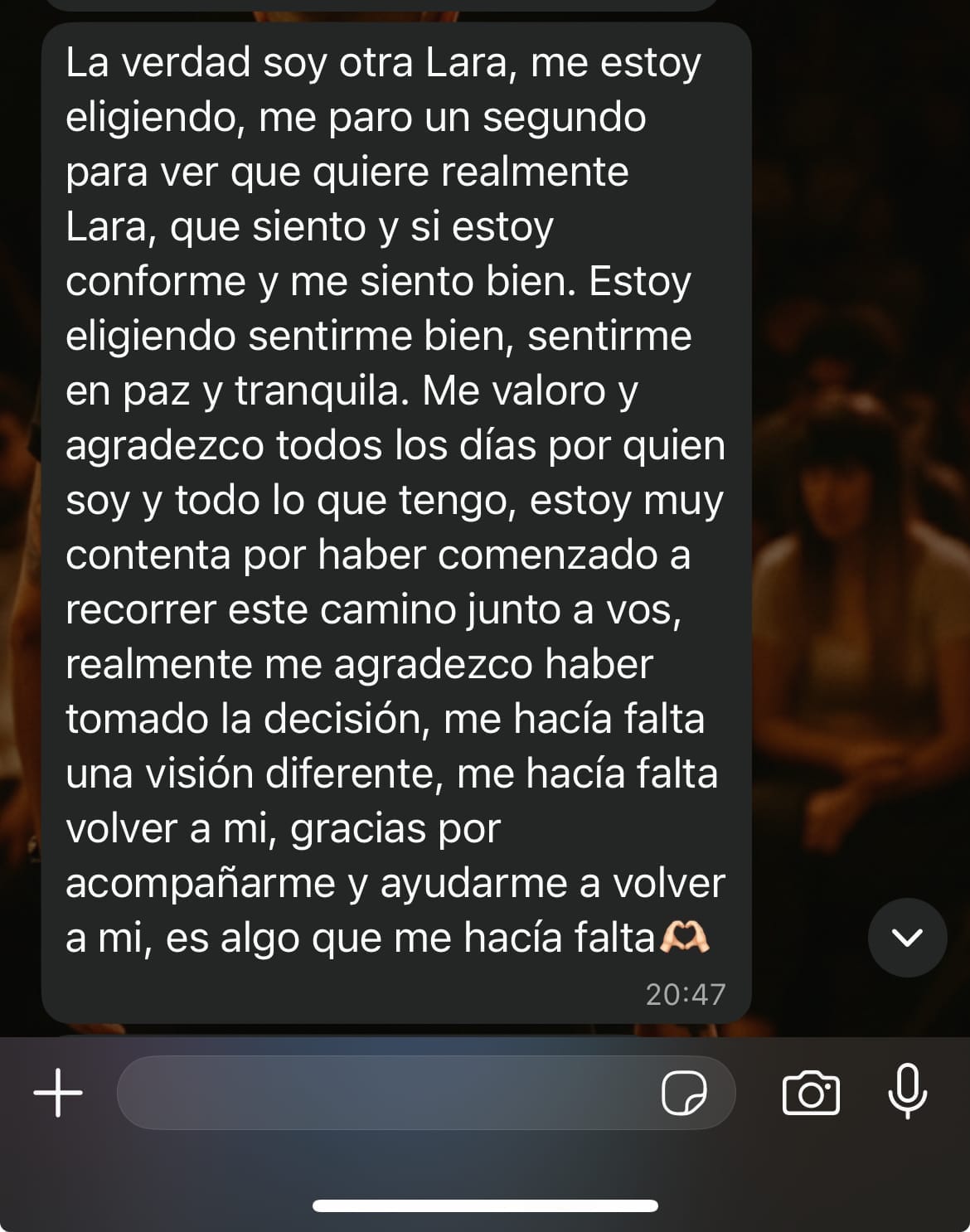Jump to the latest messages
This screenshot has width=970, height=1232.
tap(907, 938)
